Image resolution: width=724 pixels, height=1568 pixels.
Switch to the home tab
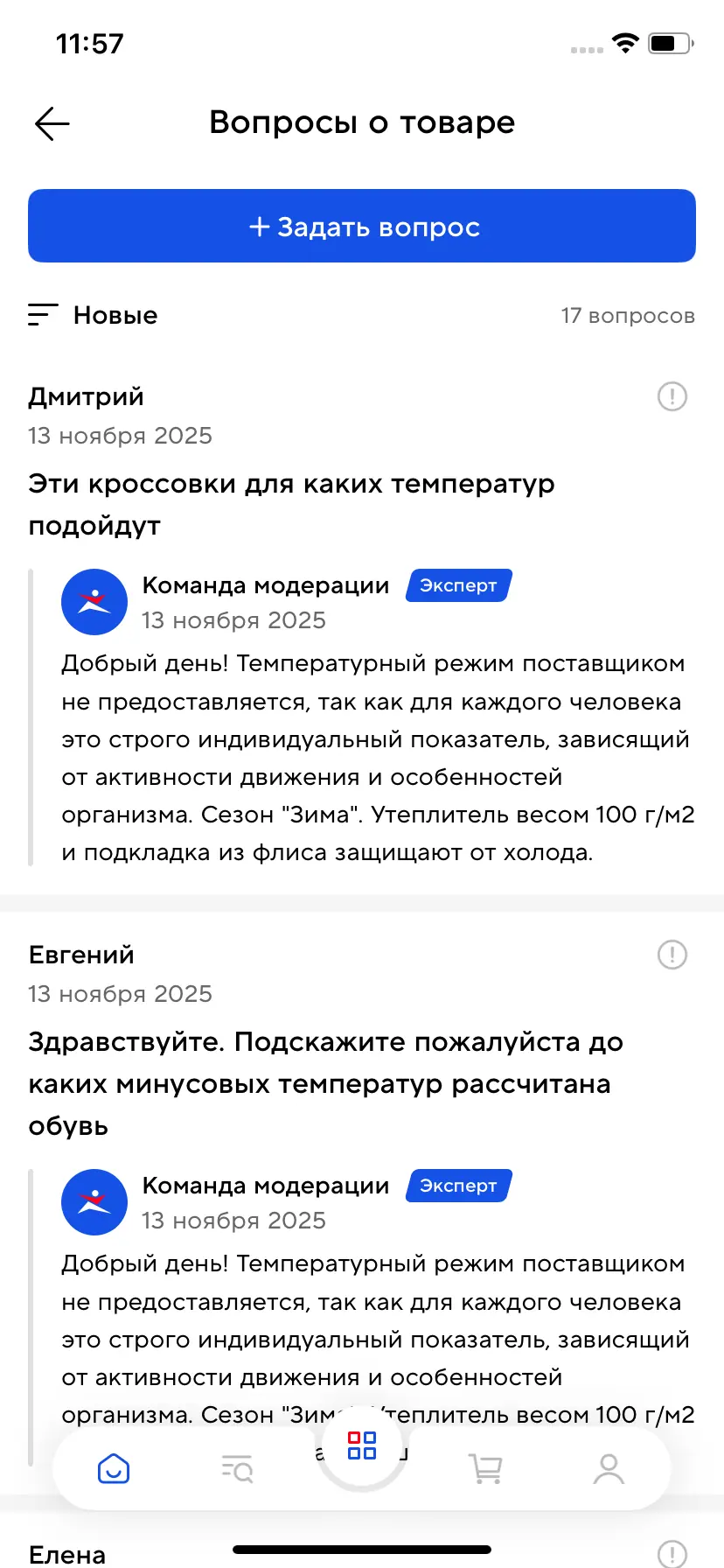(114, 1468)
